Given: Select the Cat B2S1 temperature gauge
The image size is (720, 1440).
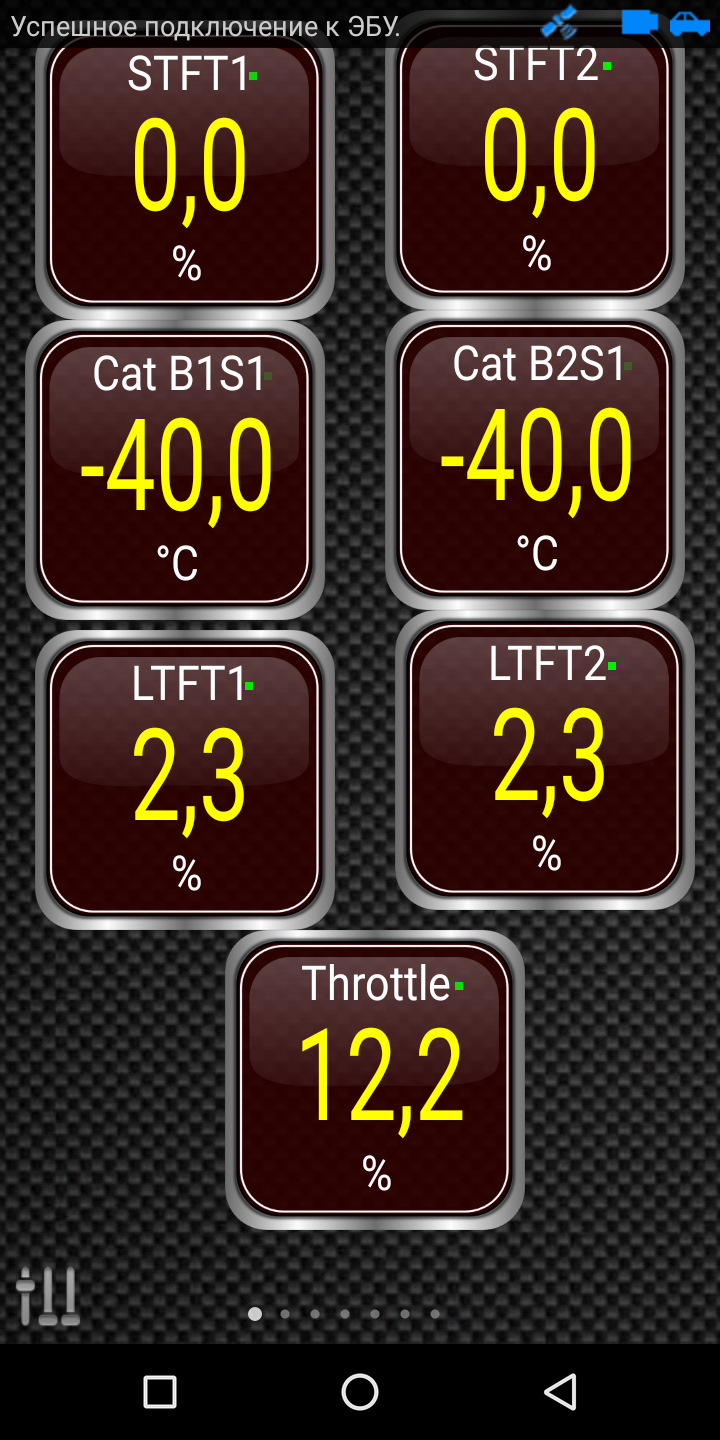Looking at the screenshot, I should click(x=535, y=460).
